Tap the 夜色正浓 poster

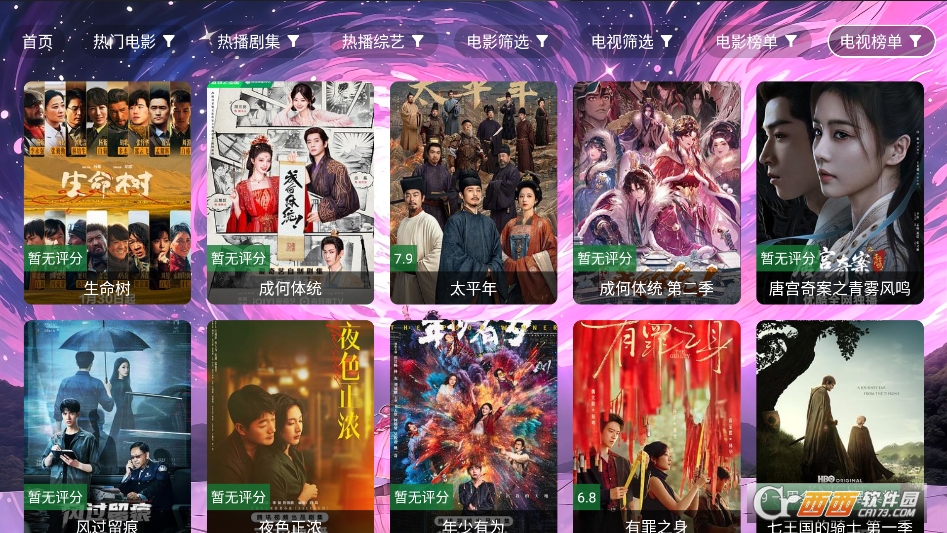coord(290,425)
